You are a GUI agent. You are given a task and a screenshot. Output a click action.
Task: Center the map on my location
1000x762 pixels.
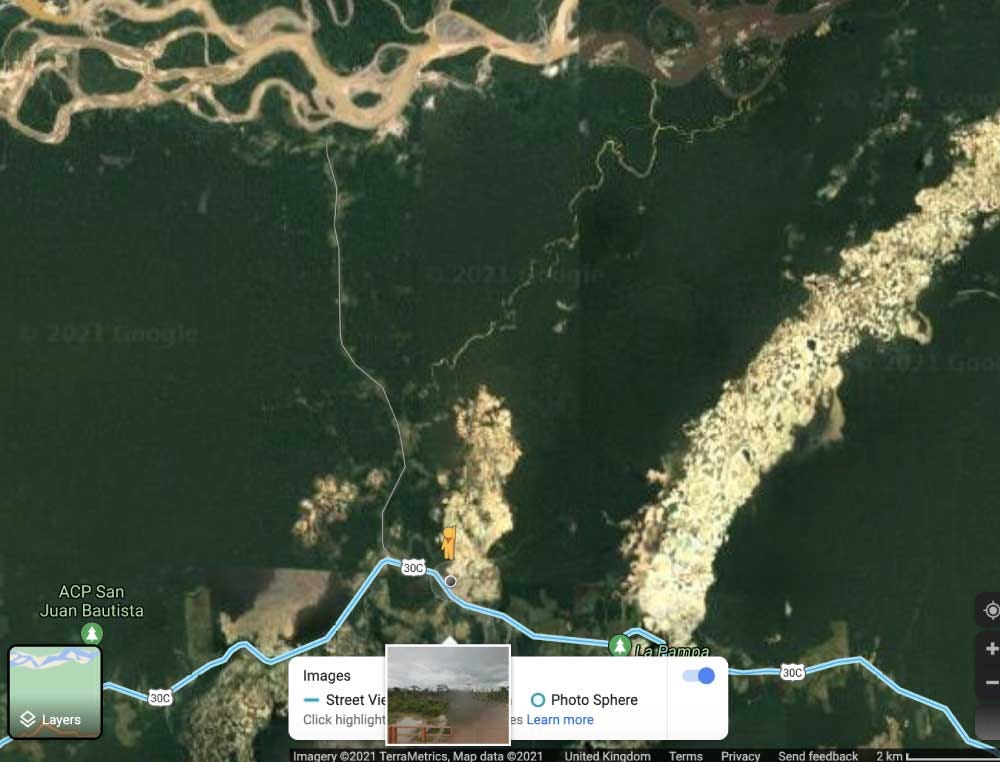[x=991, y=610]
